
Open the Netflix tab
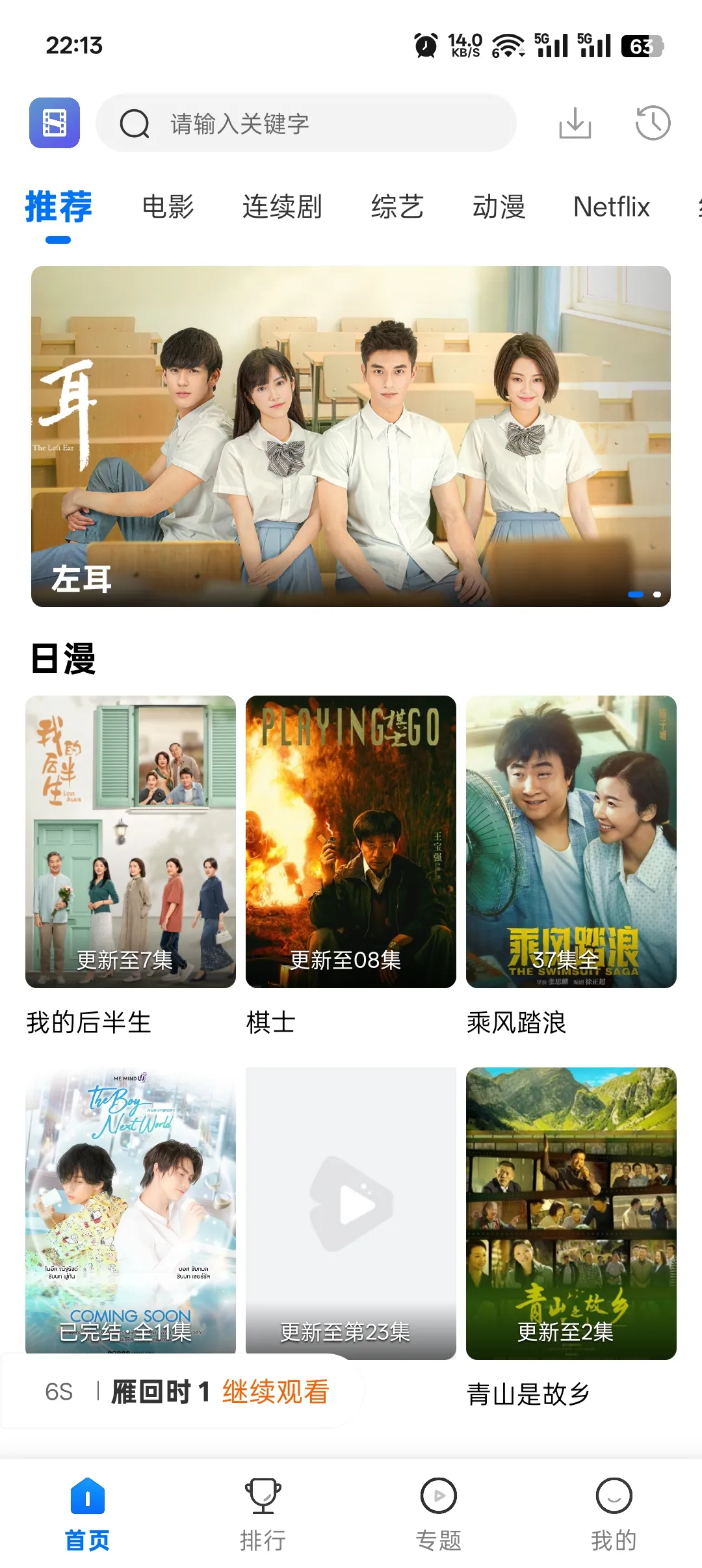tap(611, 207)
